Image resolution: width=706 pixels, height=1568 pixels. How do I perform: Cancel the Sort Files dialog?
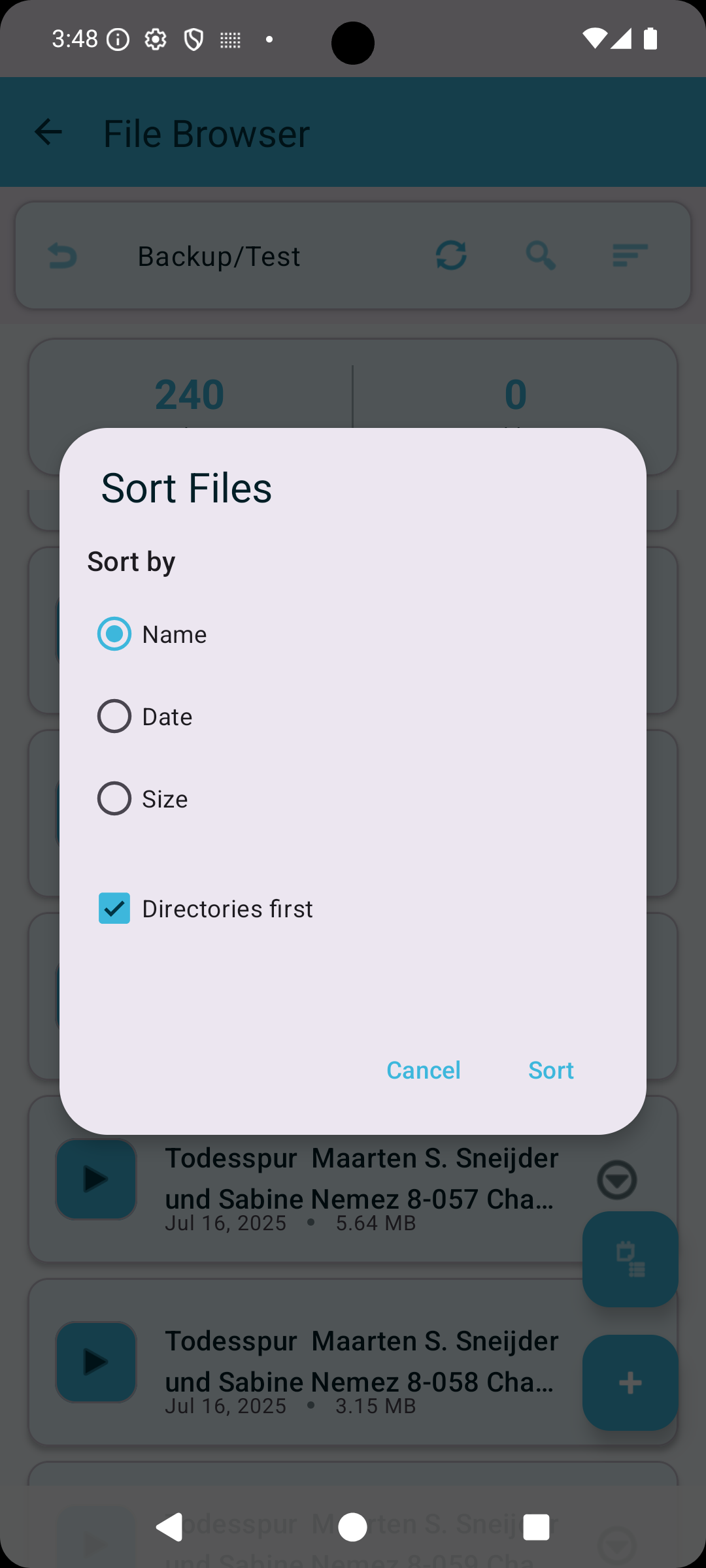pos(424,1070)
